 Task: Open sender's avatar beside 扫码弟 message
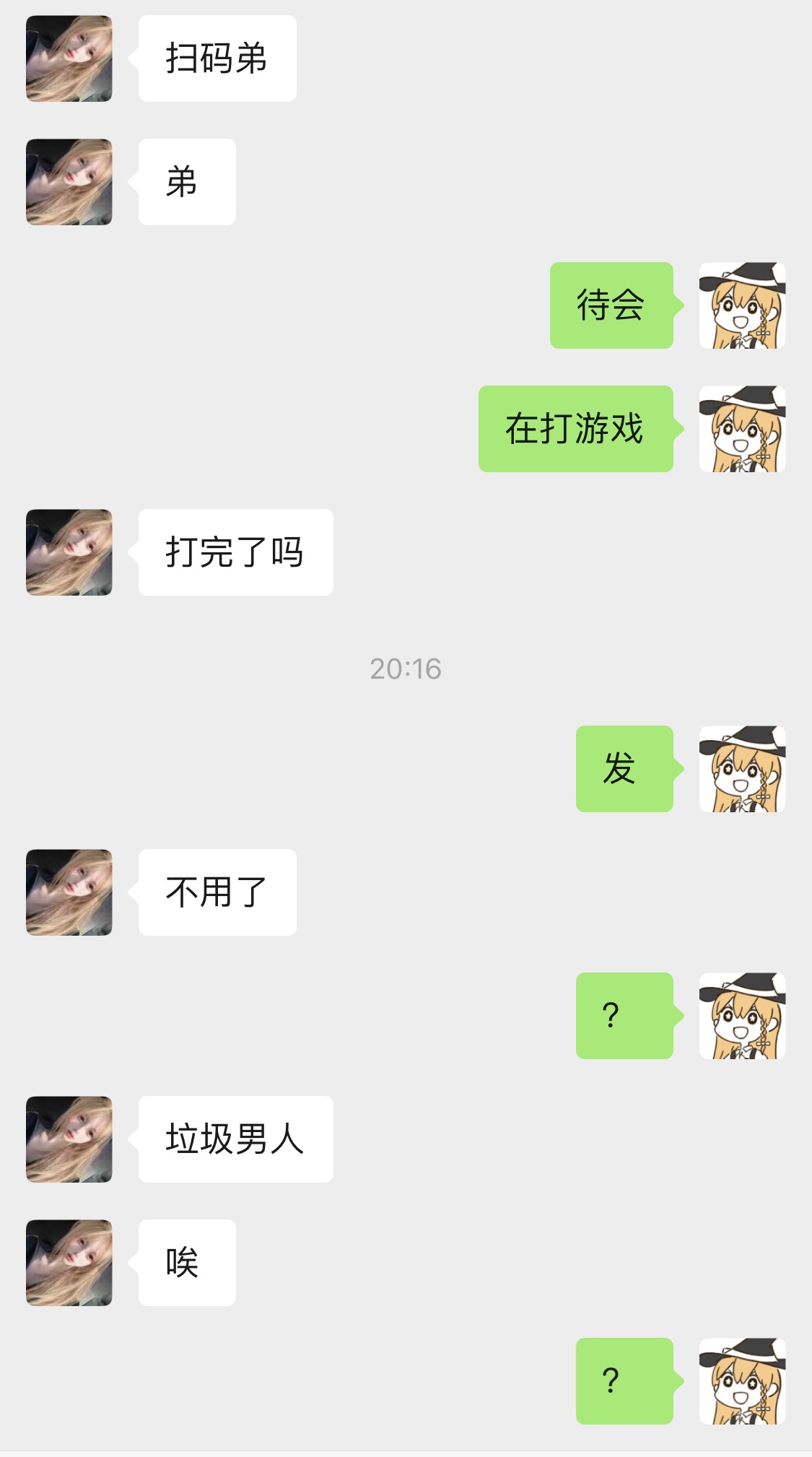69,58
